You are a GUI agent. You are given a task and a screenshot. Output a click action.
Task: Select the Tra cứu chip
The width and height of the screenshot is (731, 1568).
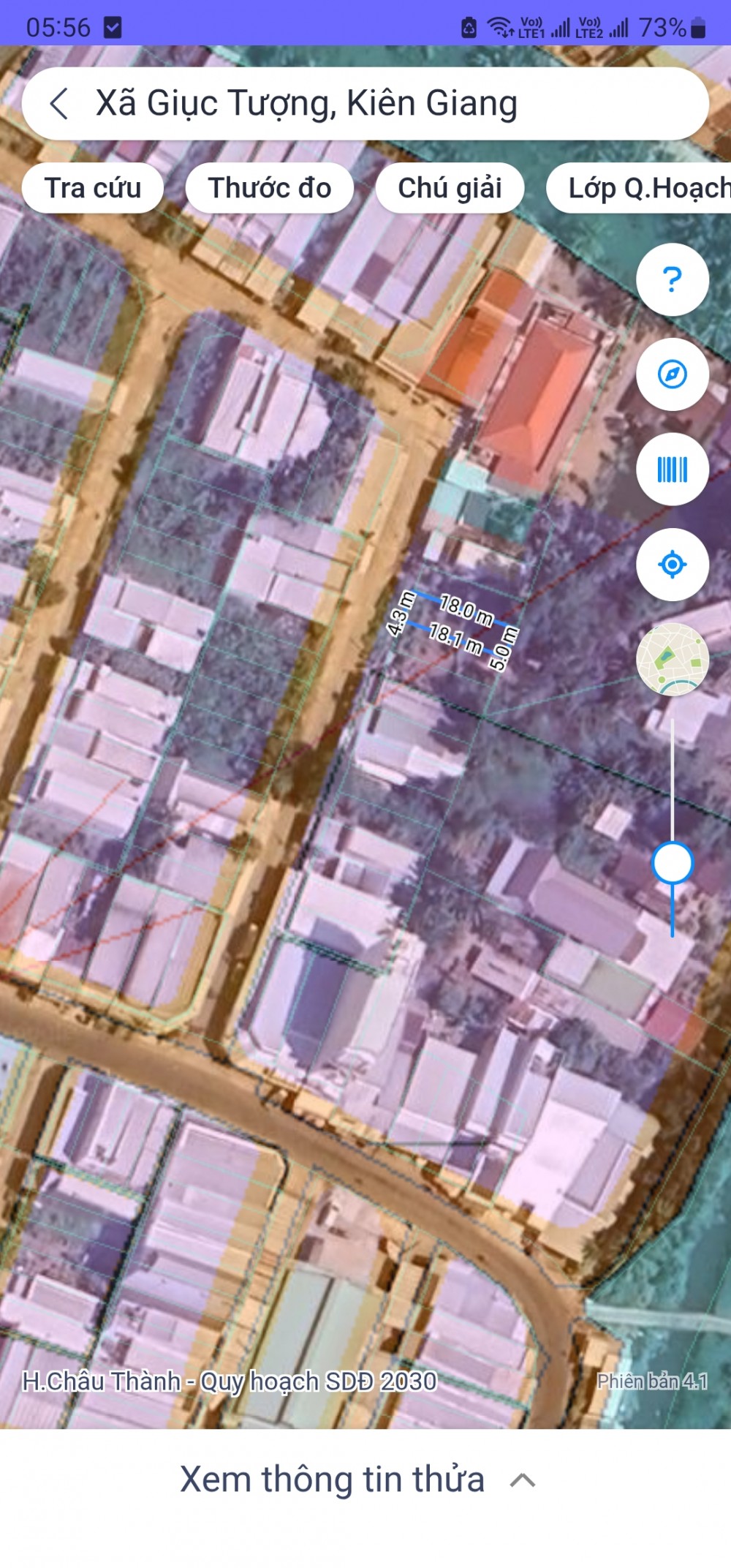[93, 188]
